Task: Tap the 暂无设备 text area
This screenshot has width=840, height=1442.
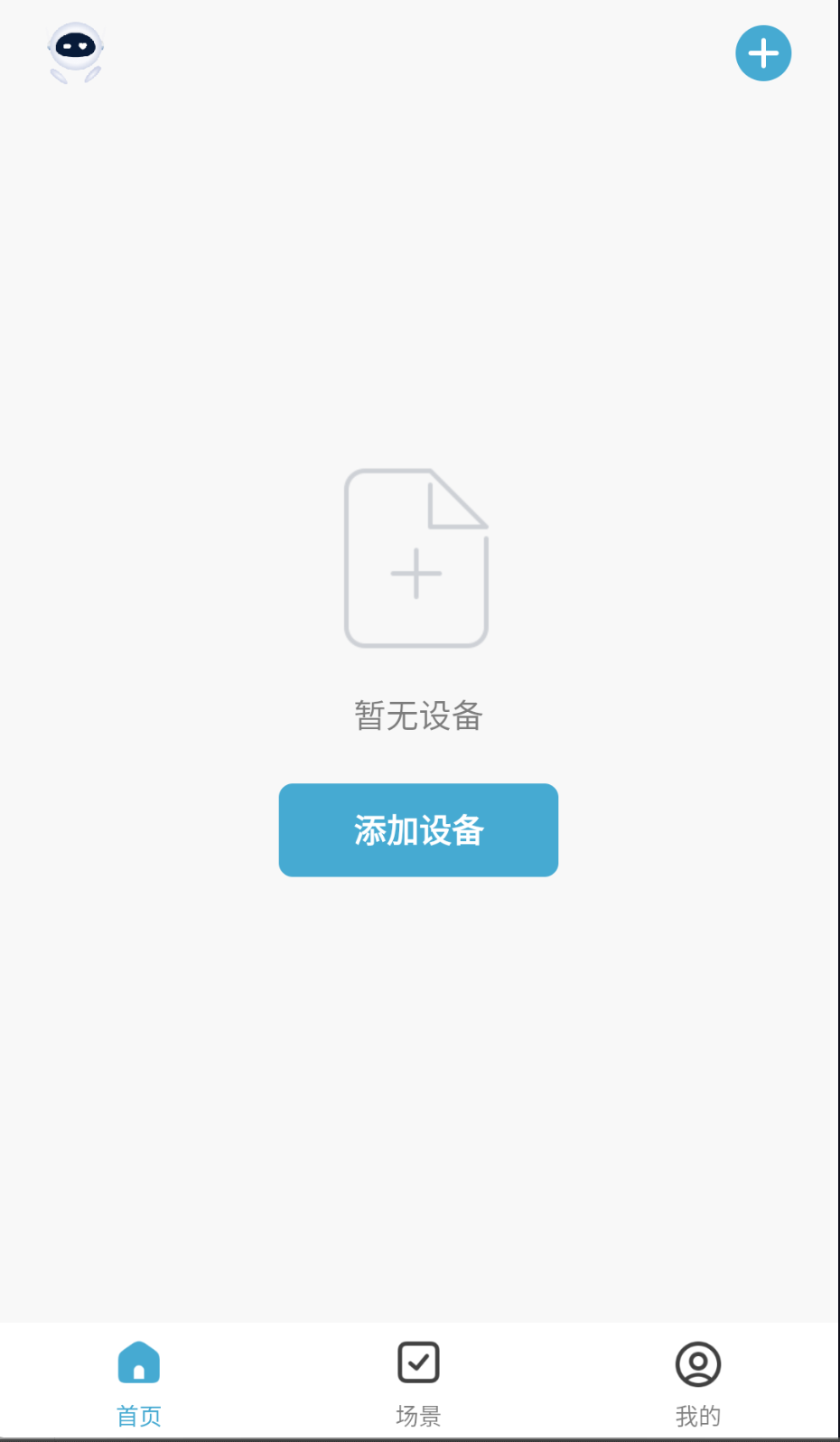Action: [x=416, y=716]
